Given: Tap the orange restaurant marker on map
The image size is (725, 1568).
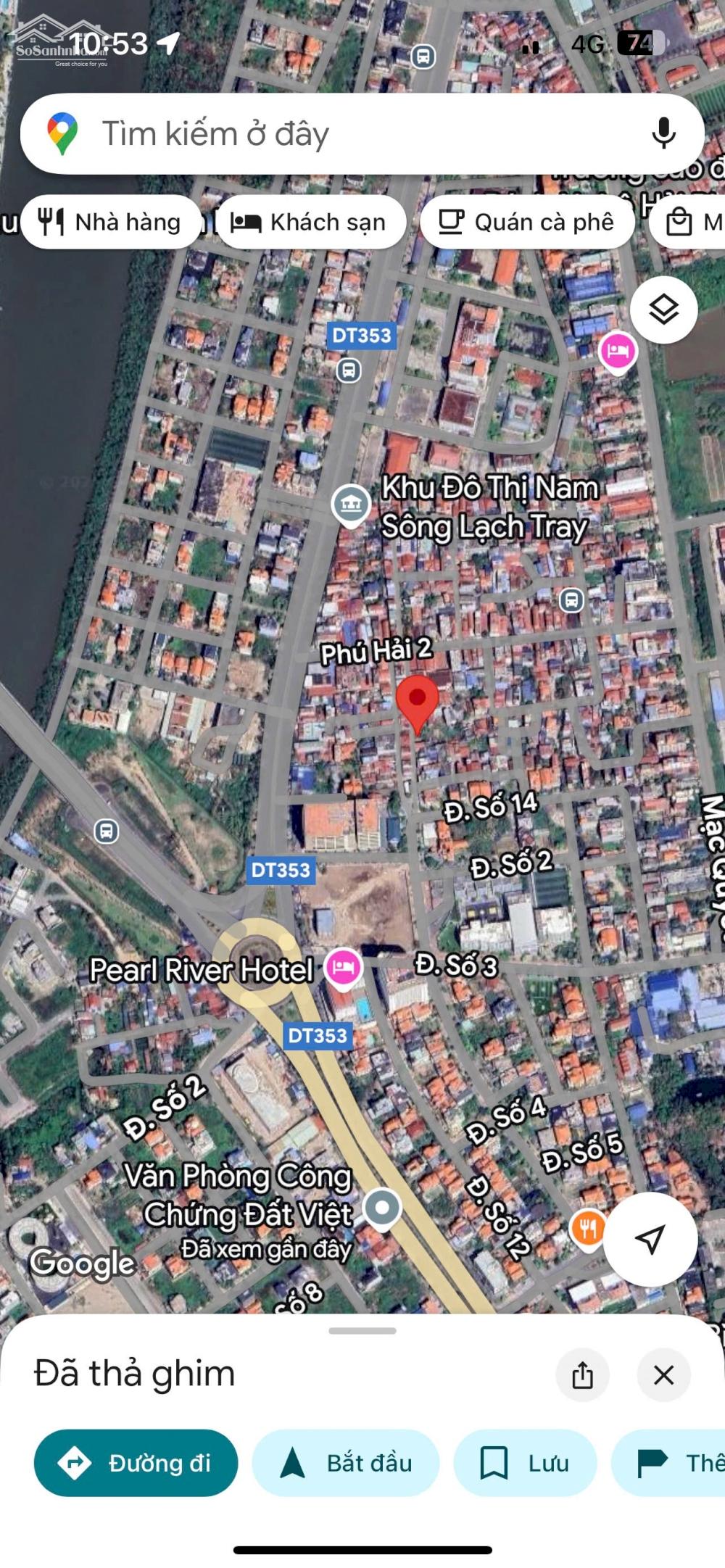Looking at the screenshot, I should pos(588,1228).
